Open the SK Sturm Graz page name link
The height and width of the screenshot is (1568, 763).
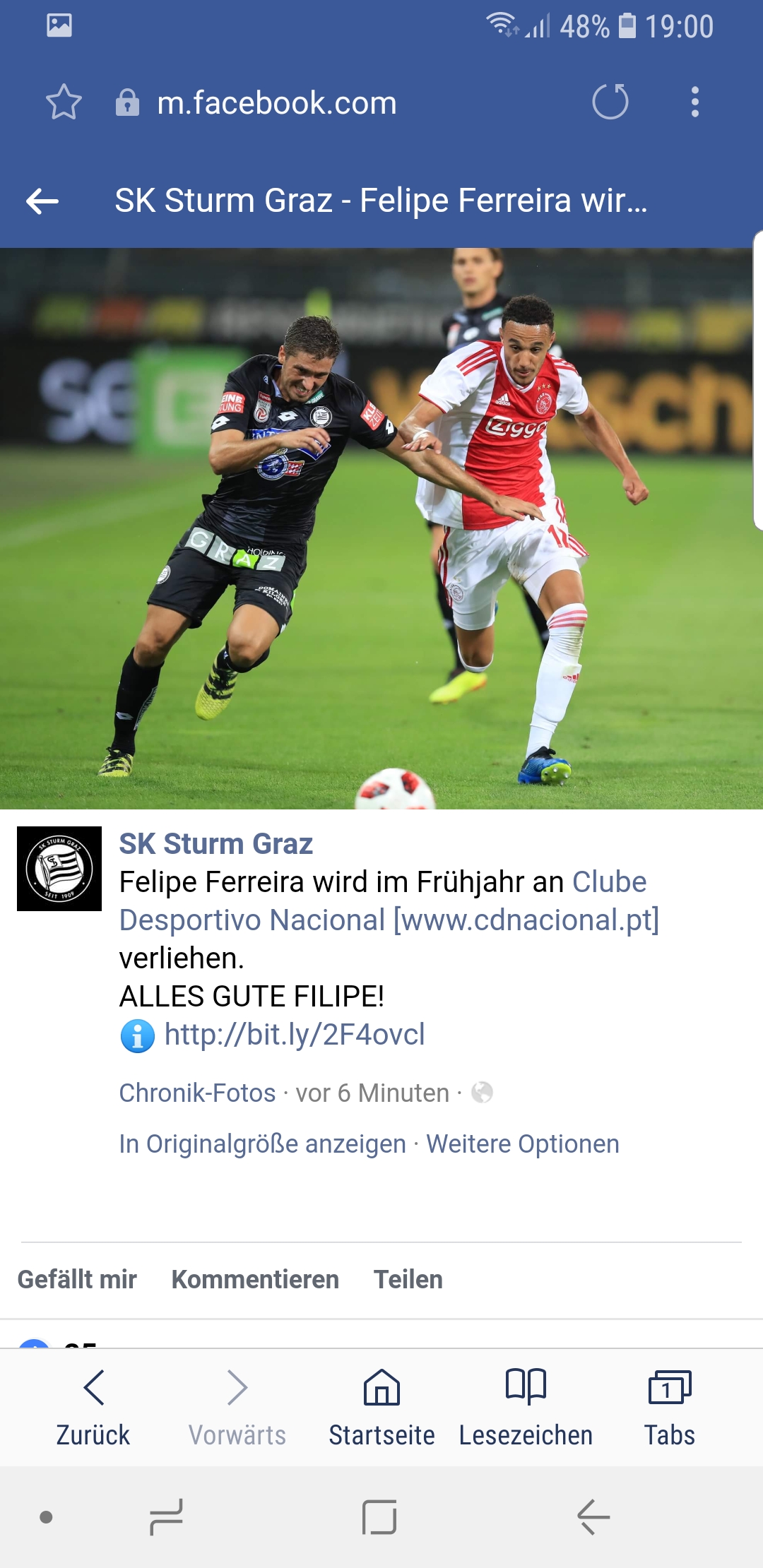click(x=215, y=844)
